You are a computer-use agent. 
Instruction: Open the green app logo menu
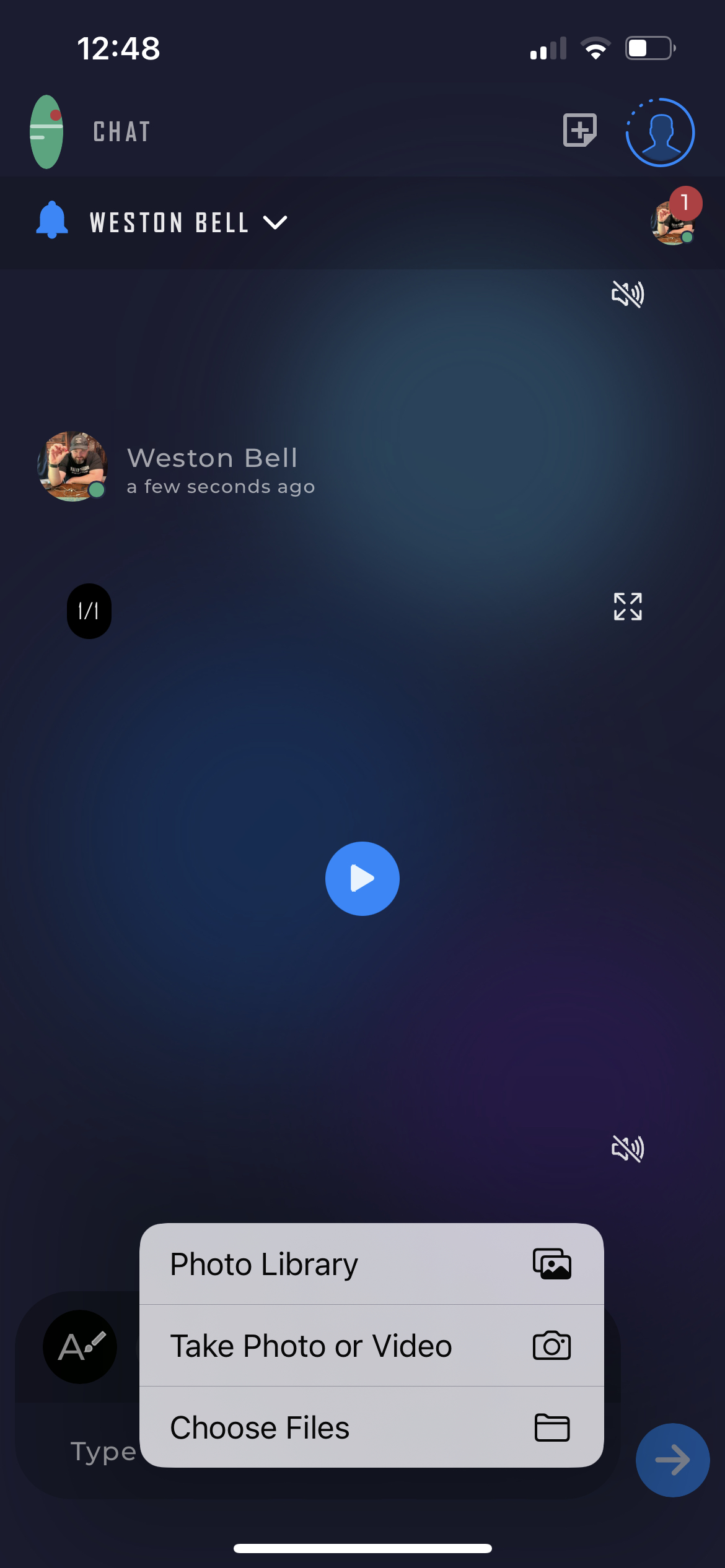(46, 132)
